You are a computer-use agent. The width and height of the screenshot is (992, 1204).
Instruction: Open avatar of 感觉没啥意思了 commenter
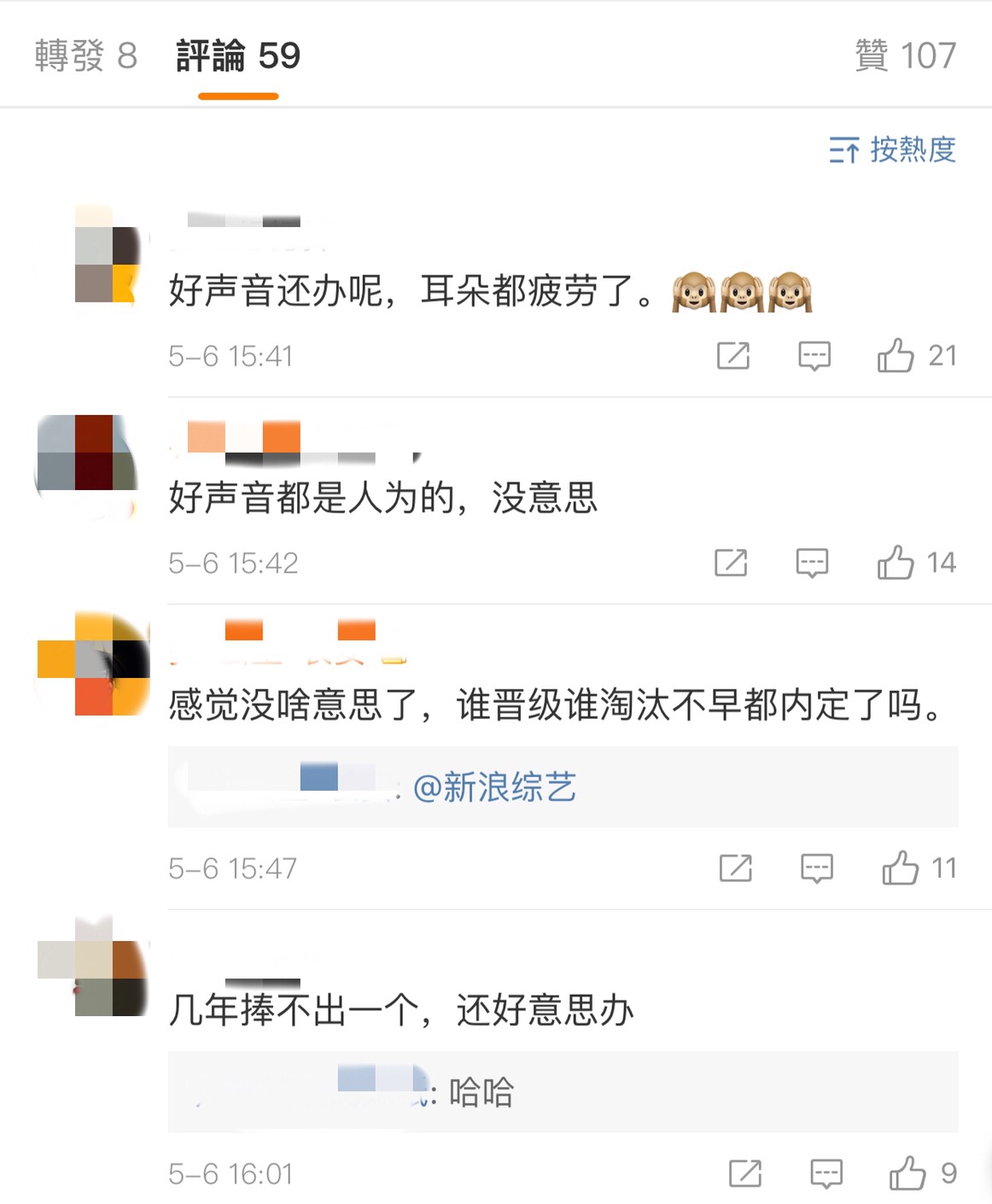(94, 663)
